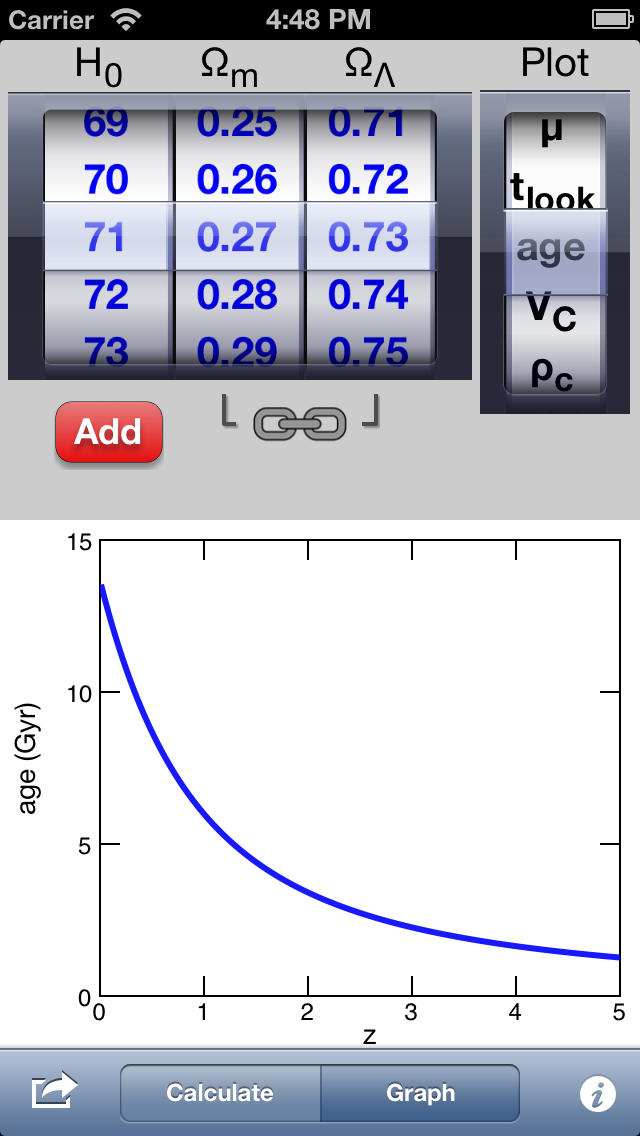This screenshot has width=640, height=1136.
Task: Choose Vc in the Plot picker
Action: coord(553,312)
